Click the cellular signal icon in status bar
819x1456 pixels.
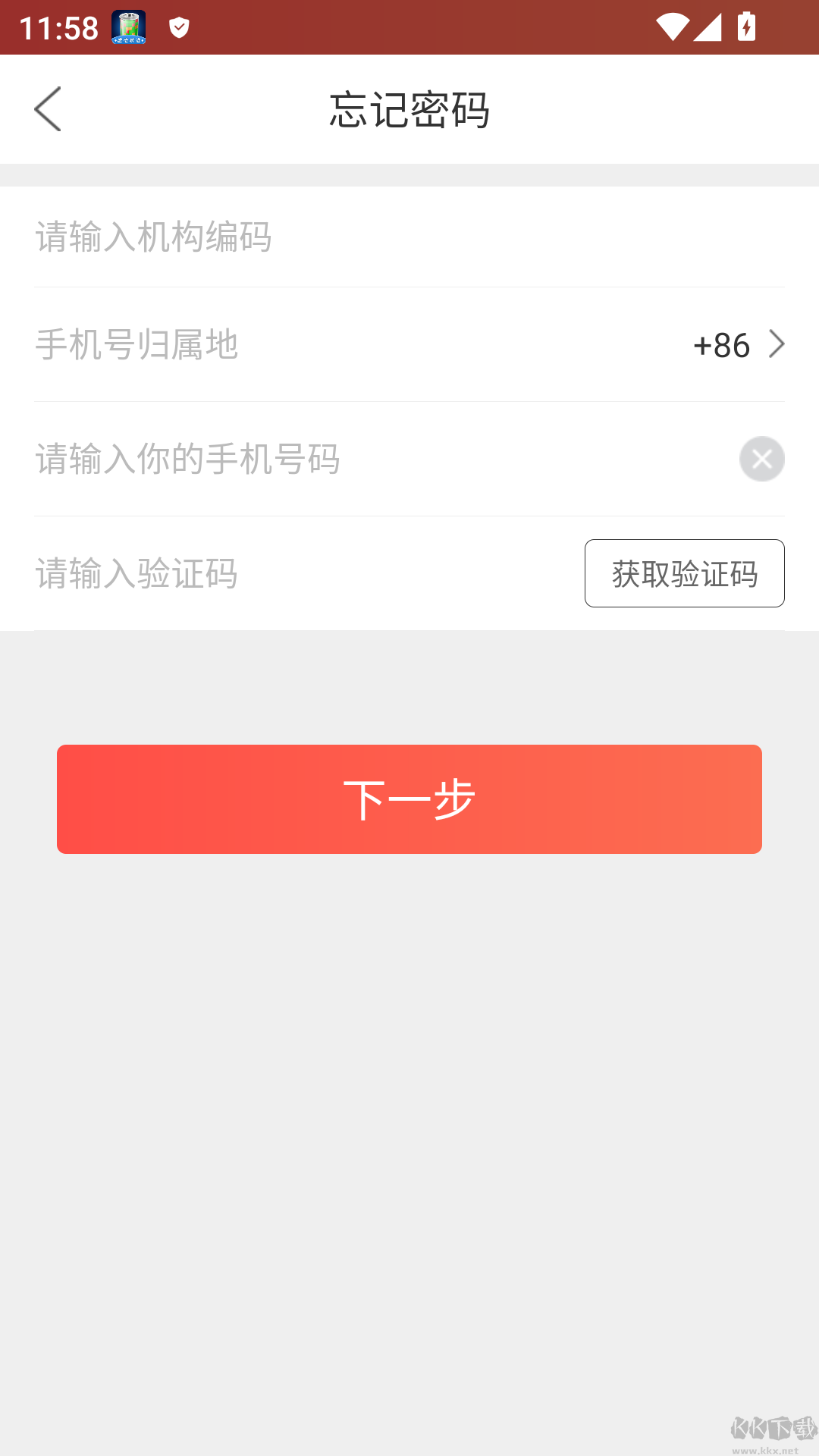point(707,27)
